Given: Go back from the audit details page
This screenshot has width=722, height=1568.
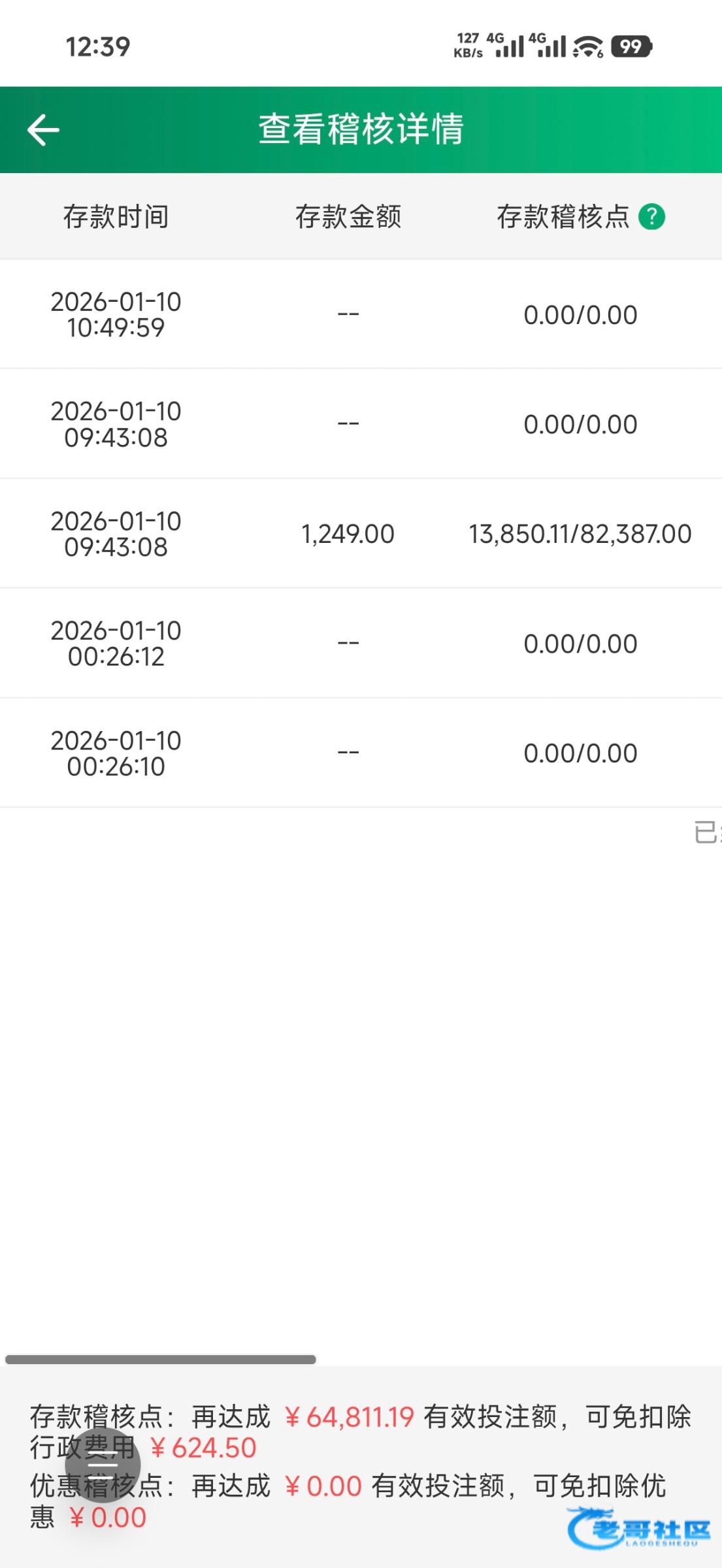Looking at the screenshot, I should tap(43, 129).
